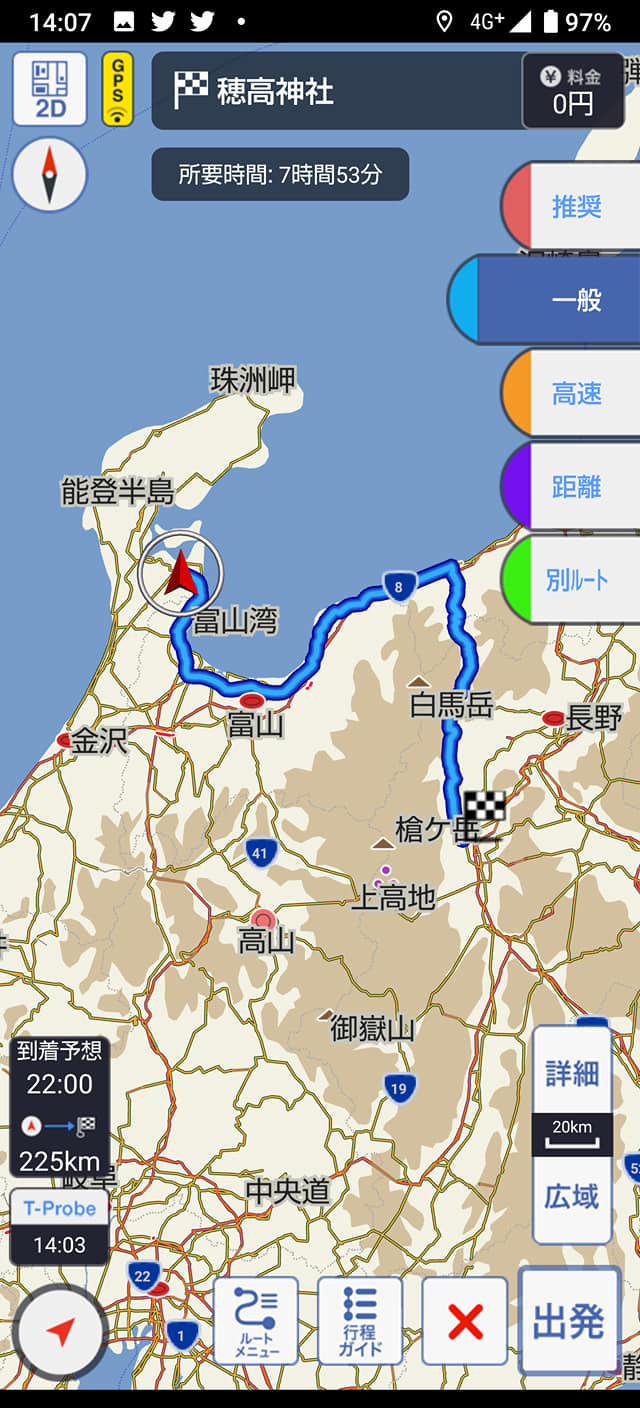Cancel the route with the red X
Screen dimensions: 640x1408
tap(465, 1322)
